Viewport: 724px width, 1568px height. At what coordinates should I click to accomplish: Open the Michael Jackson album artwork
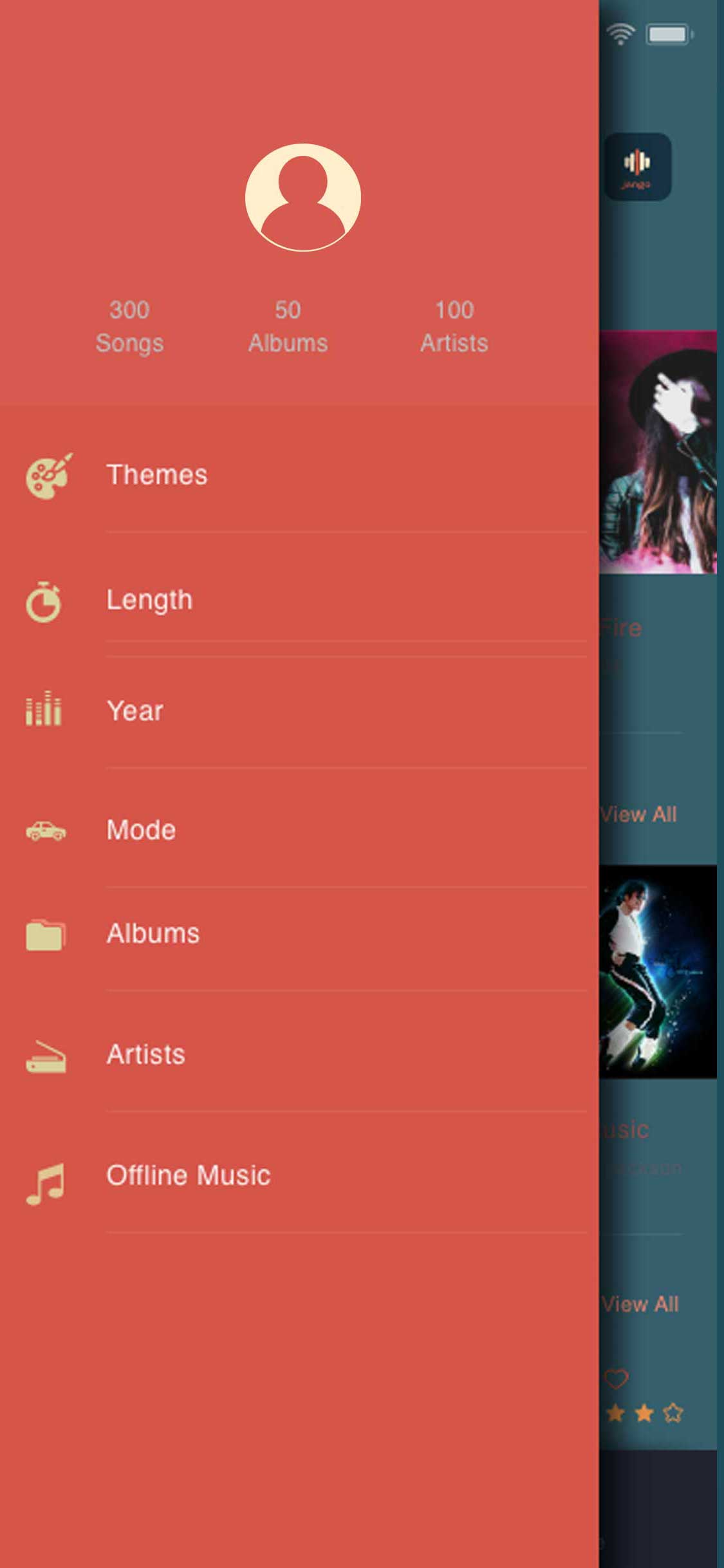tap(656, 978)
